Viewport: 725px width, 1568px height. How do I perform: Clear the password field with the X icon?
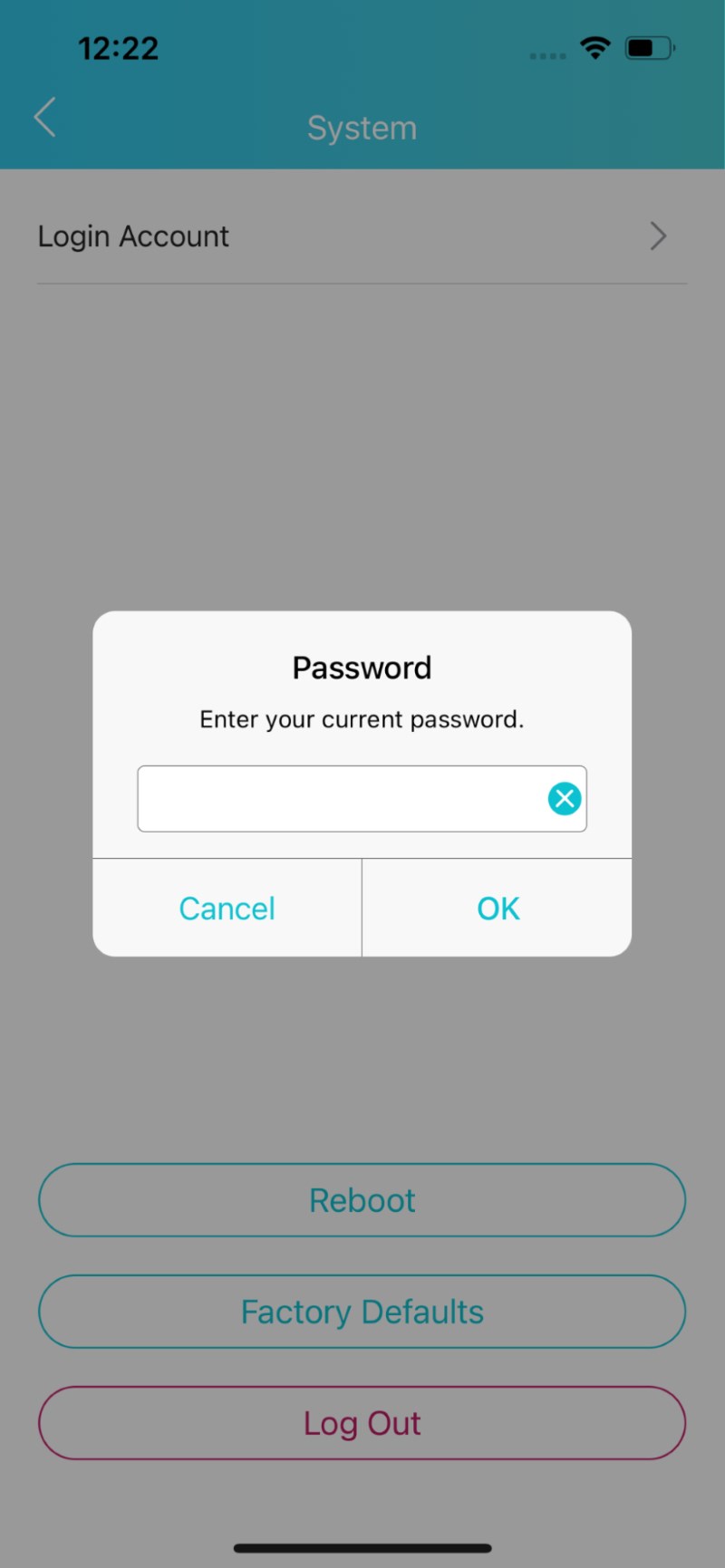pos(565,798)
